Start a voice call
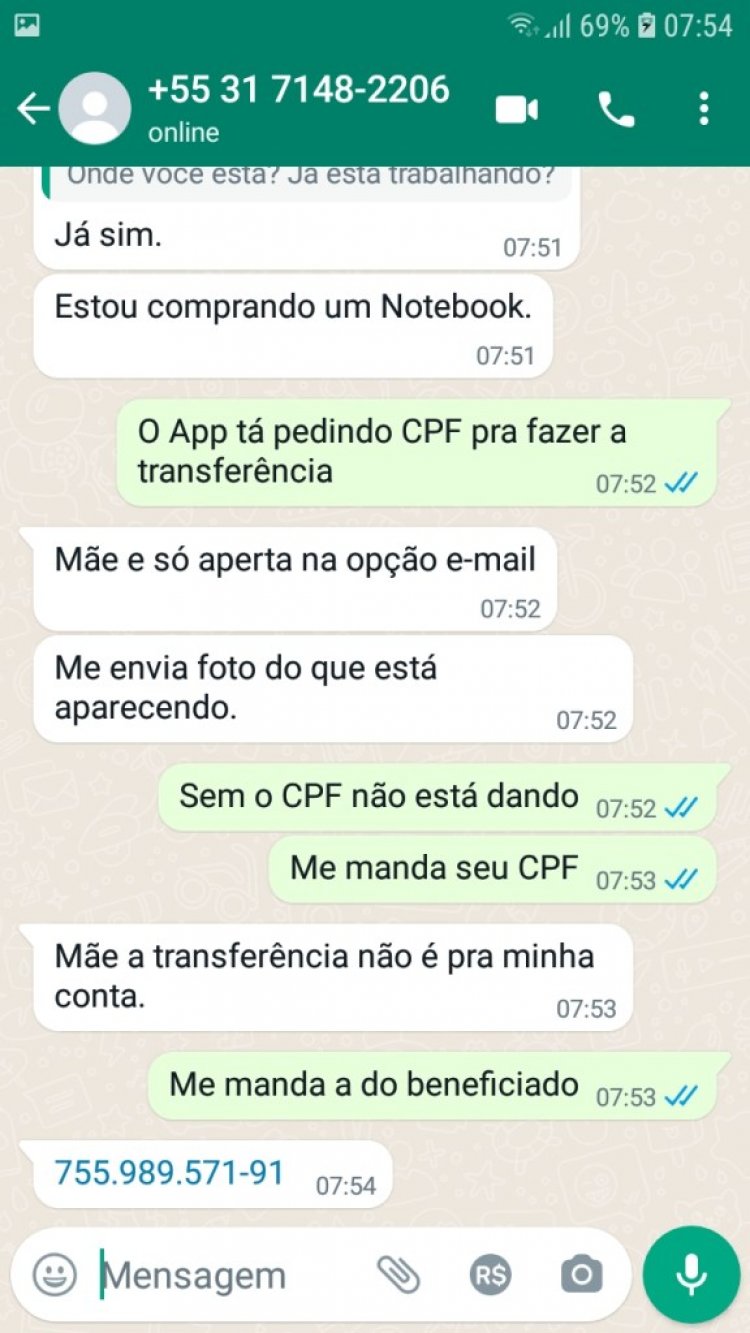 click(616, 109)
